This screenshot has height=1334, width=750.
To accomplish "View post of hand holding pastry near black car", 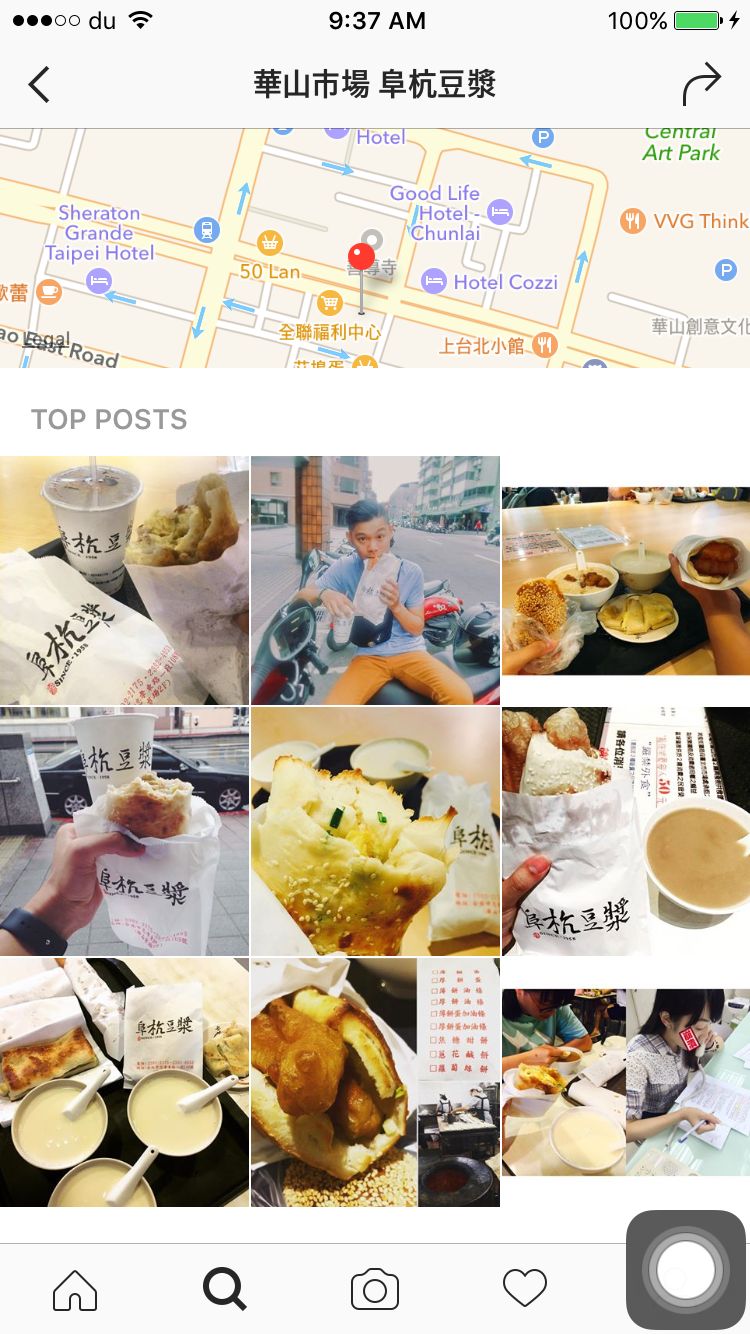I will (124, 831).
